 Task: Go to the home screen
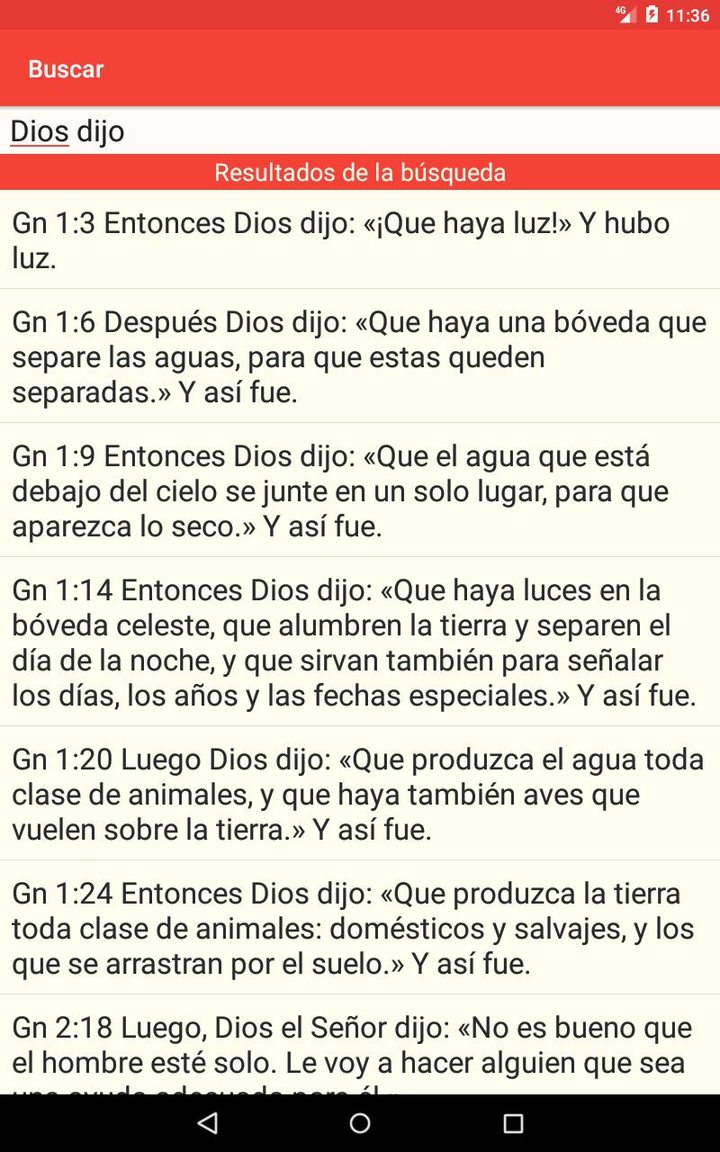tap(360, 1123)
